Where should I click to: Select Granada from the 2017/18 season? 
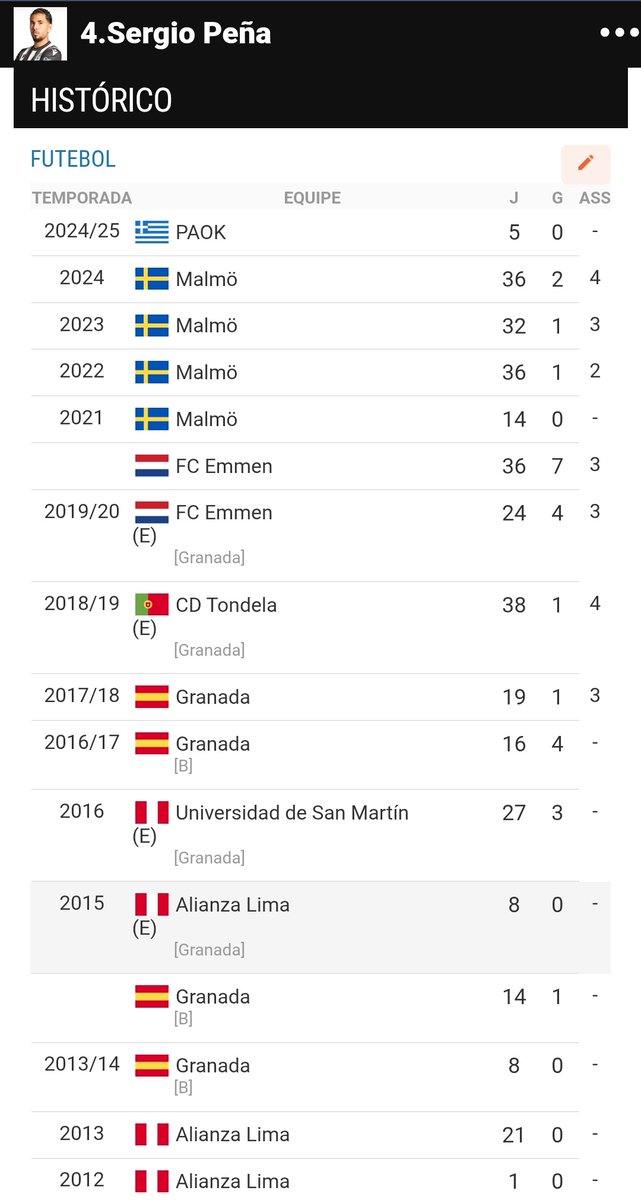tap(212, 697)
